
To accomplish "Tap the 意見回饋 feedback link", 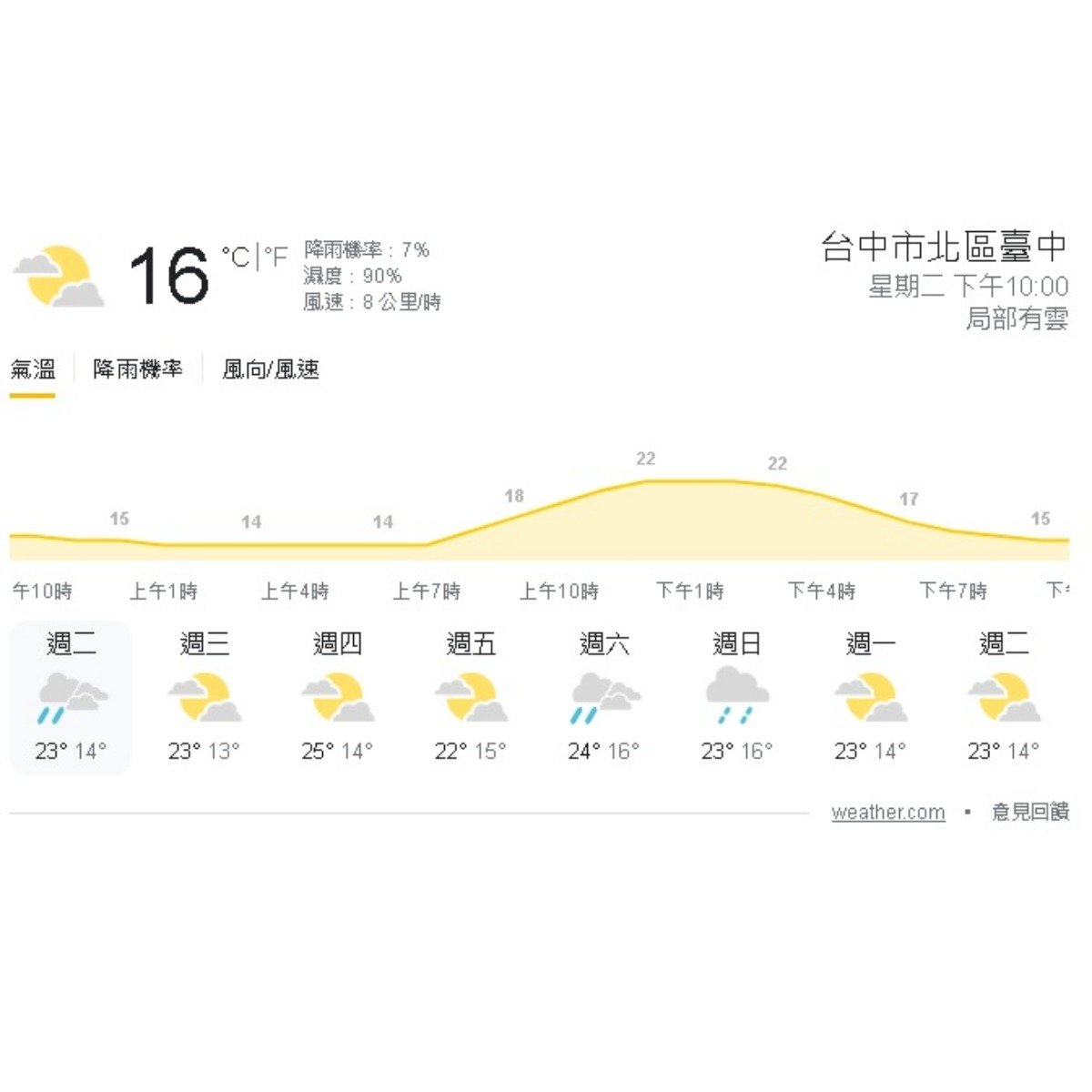I will [1030, 812].
